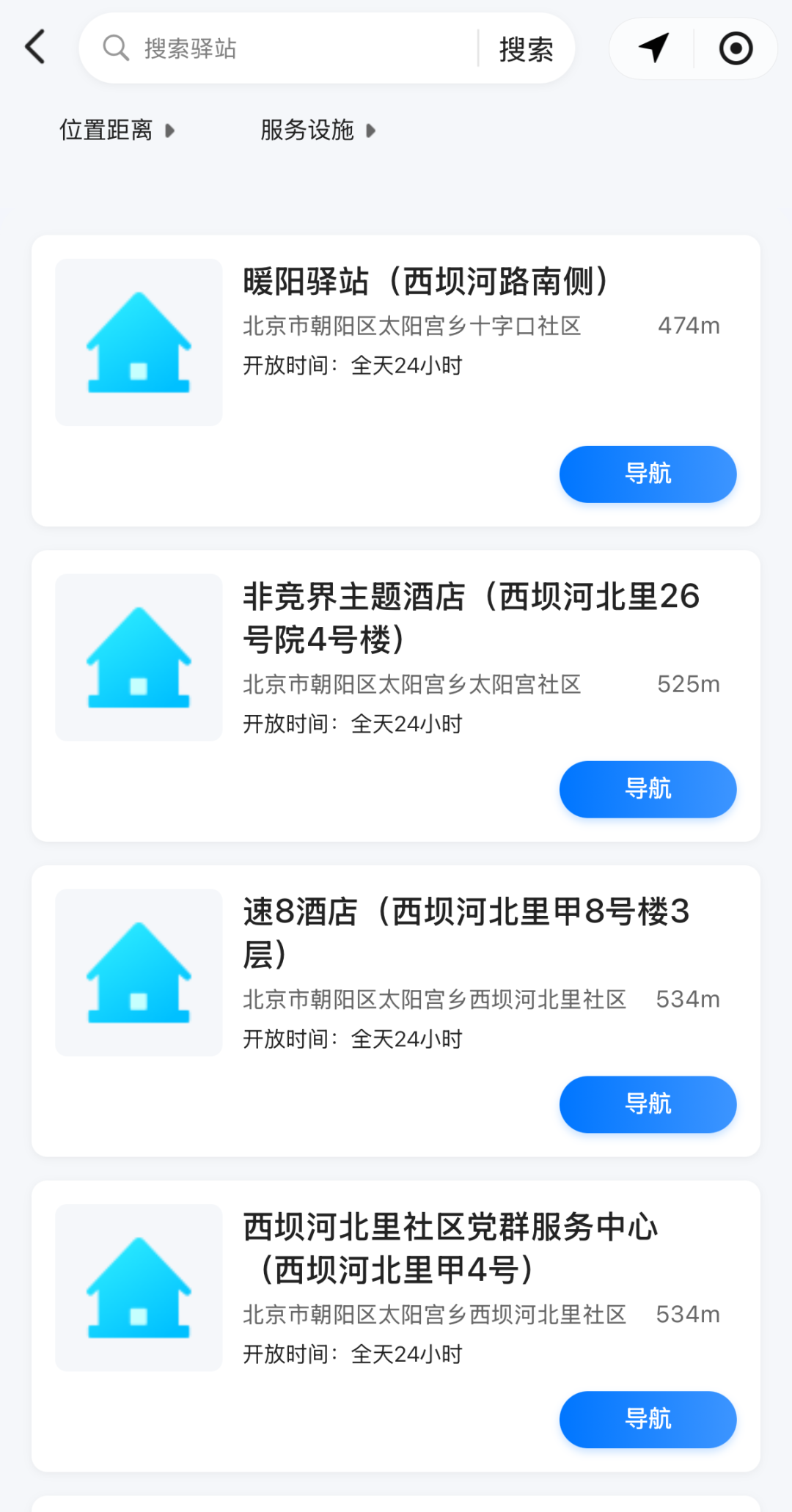Tap the location arrow icon
This screenshot has height=1512, width=792.
(x=653, y=48)
